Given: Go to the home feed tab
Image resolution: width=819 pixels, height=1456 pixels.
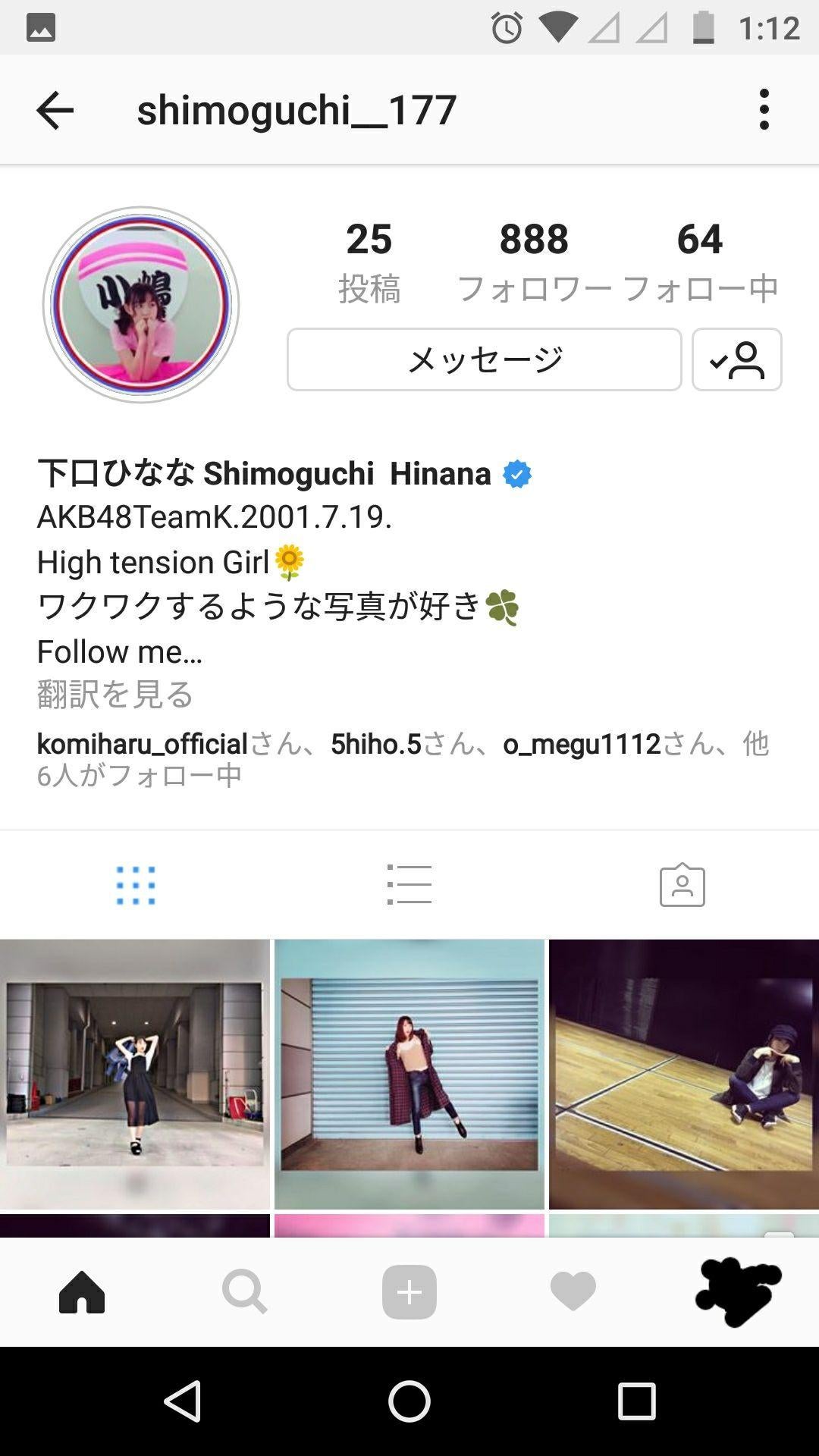Looking at the screenshot, I should (82, 1292).
